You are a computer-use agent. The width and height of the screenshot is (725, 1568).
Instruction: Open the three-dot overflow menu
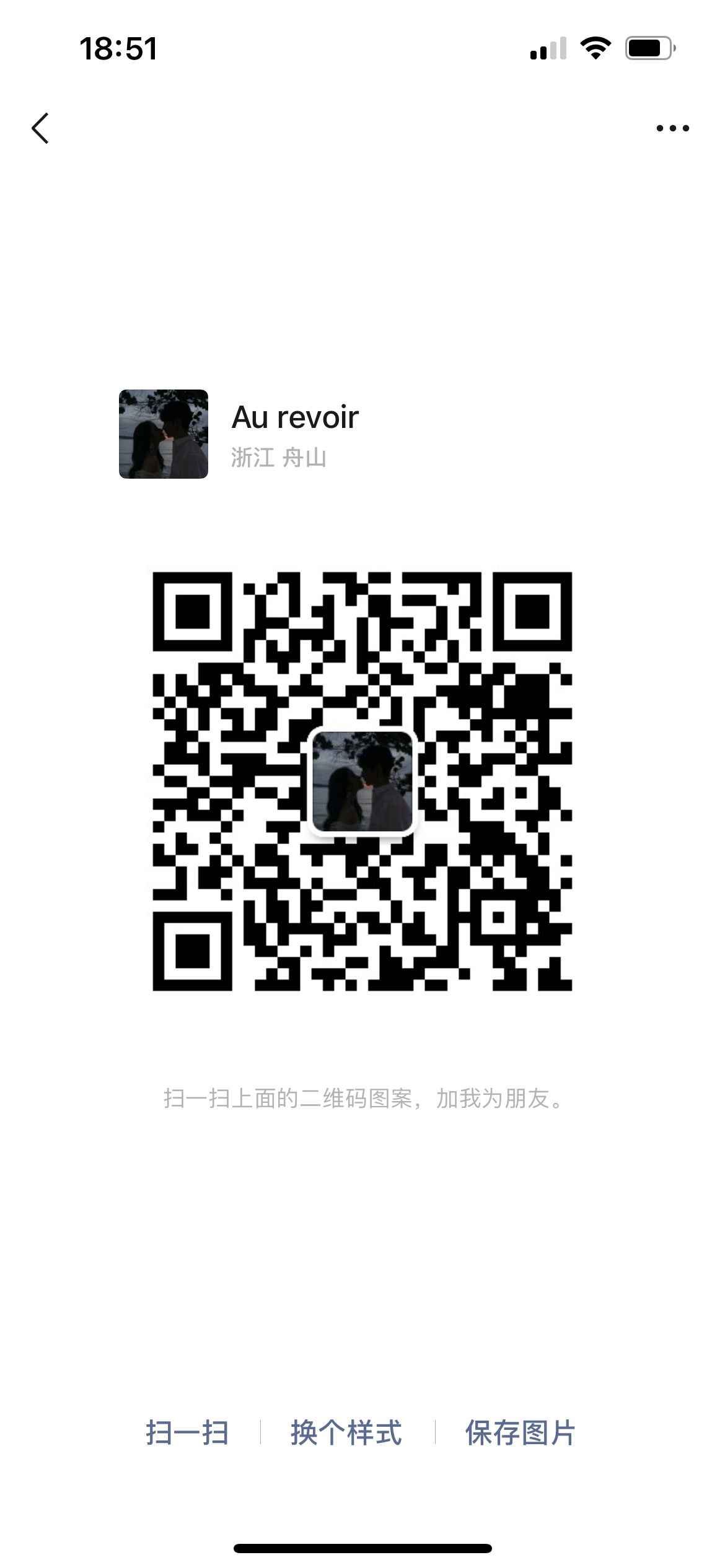(673, 128)
